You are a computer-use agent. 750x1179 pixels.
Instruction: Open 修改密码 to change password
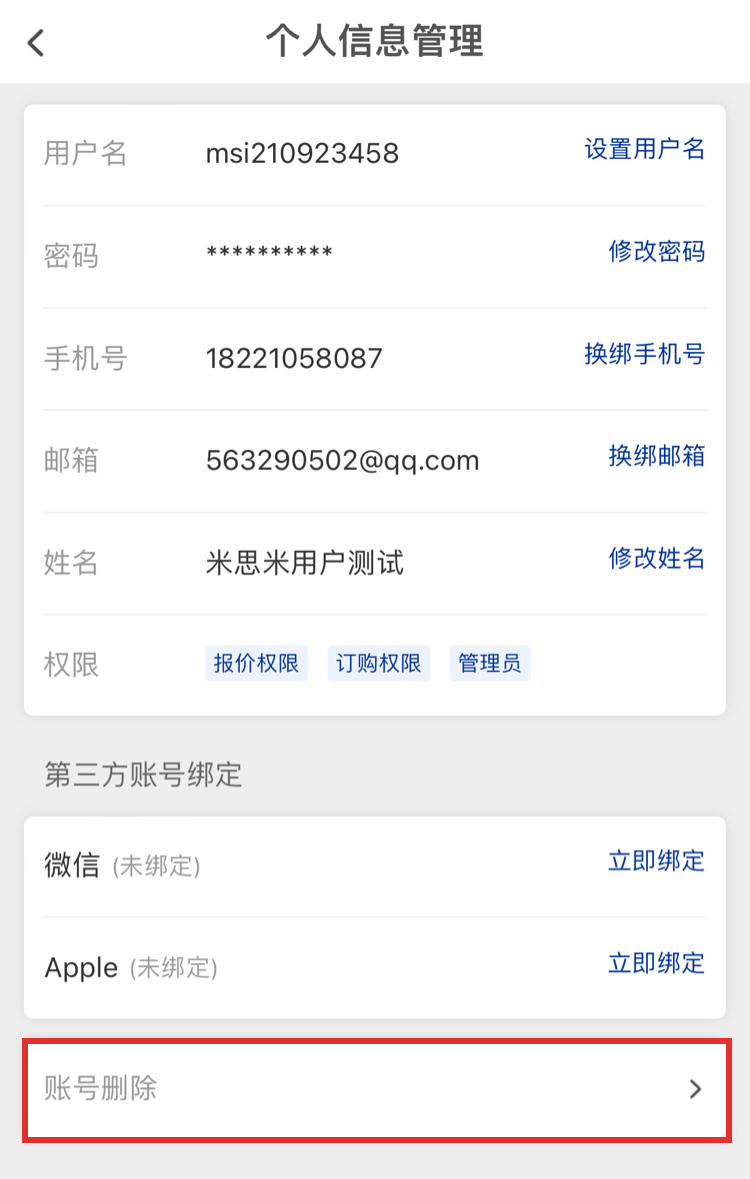[657, 252]
